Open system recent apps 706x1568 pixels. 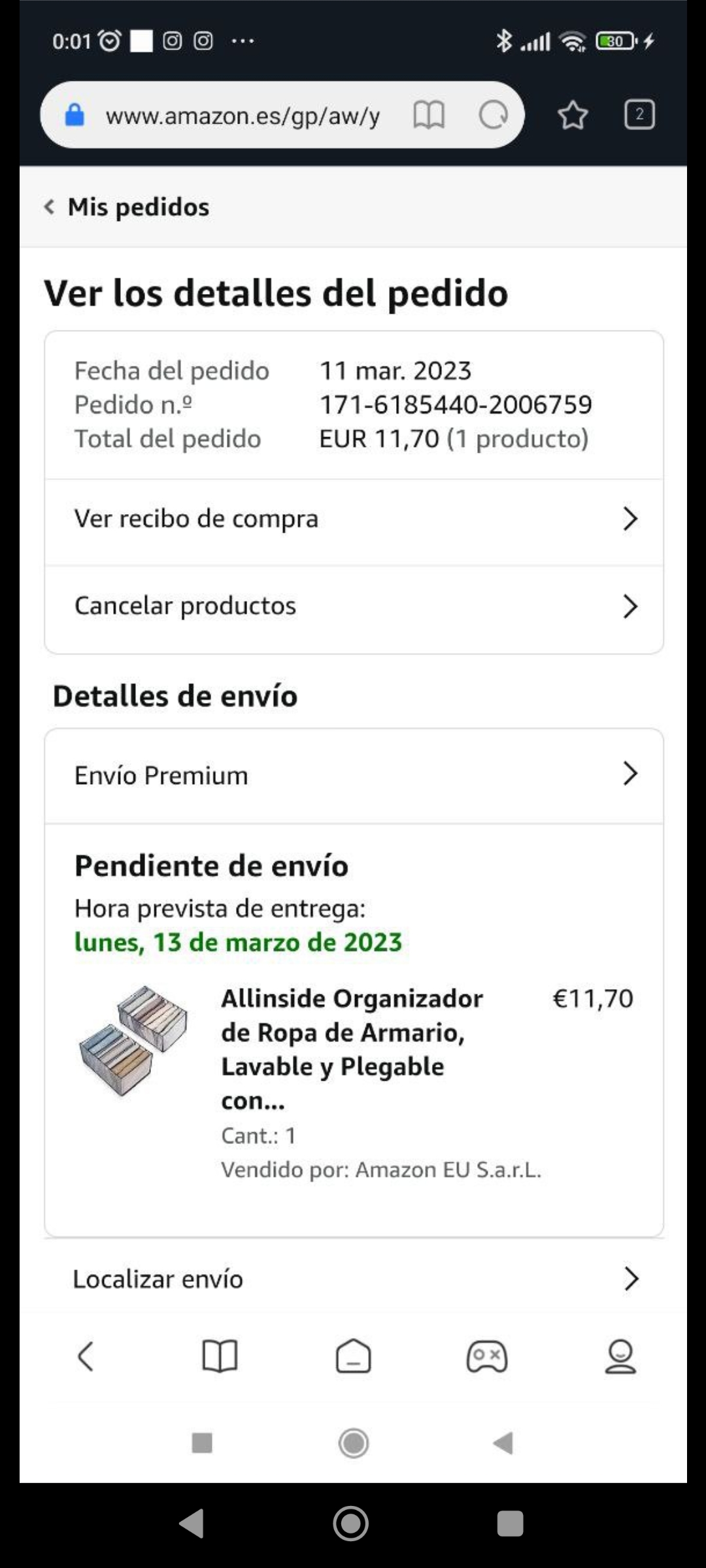[x=510, y=1524]
